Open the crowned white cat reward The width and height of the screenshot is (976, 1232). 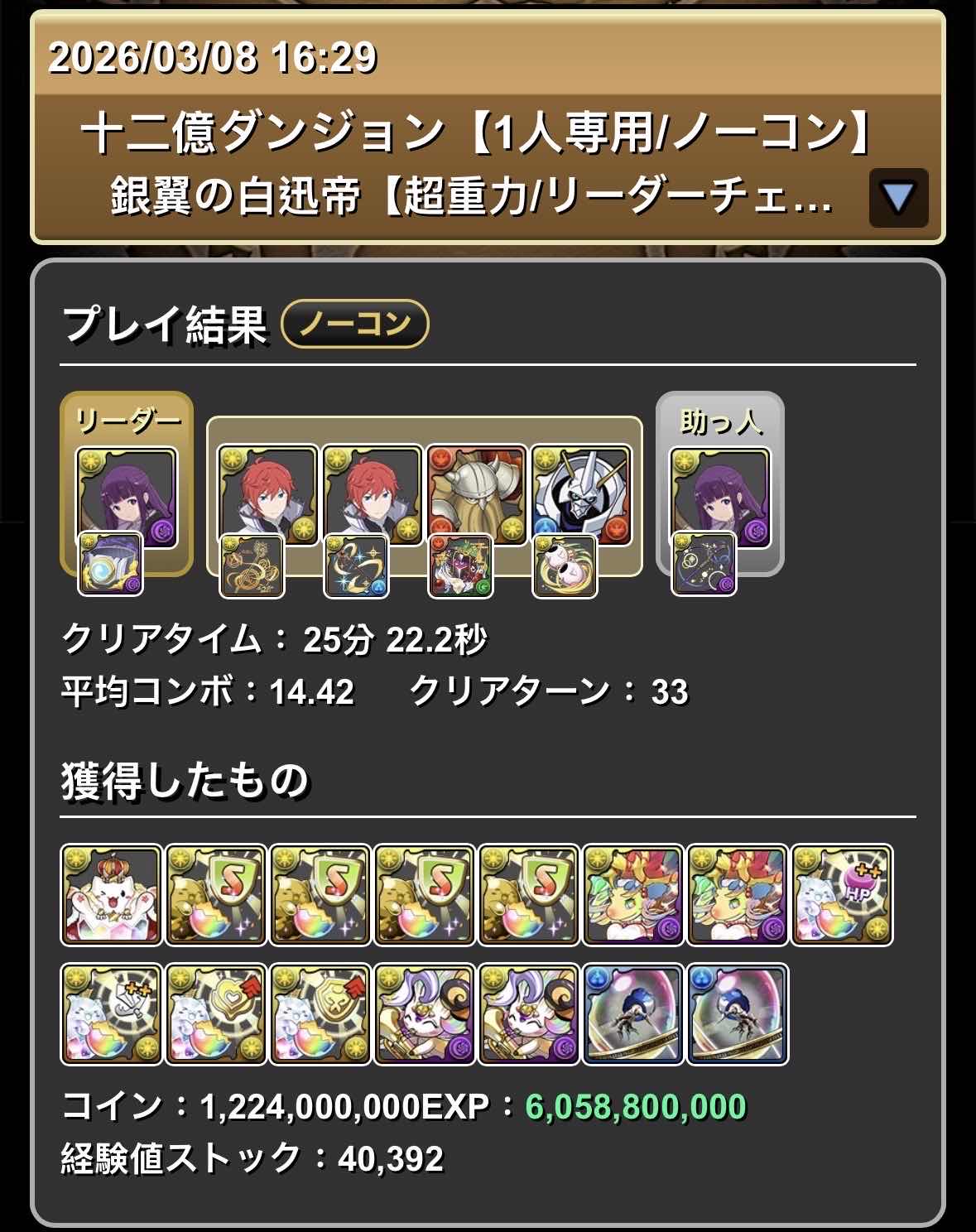click(111, 895)
